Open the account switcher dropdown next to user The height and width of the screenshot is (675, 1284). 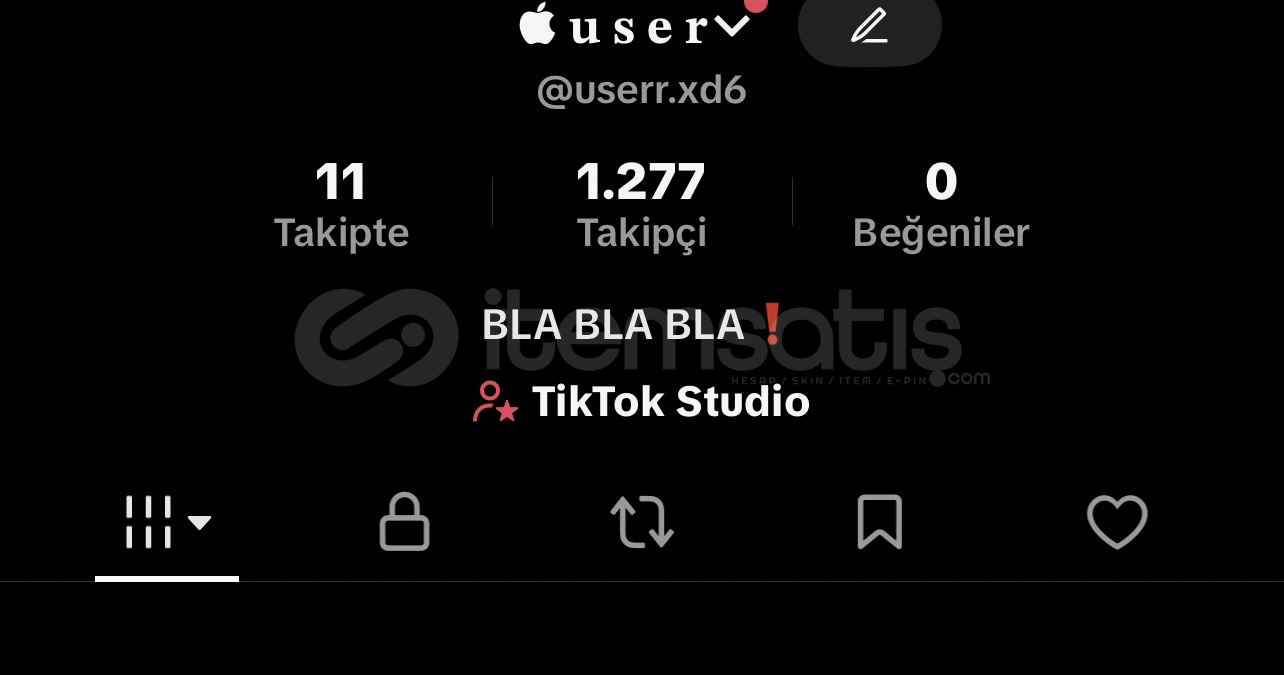[x=731, y=28]
